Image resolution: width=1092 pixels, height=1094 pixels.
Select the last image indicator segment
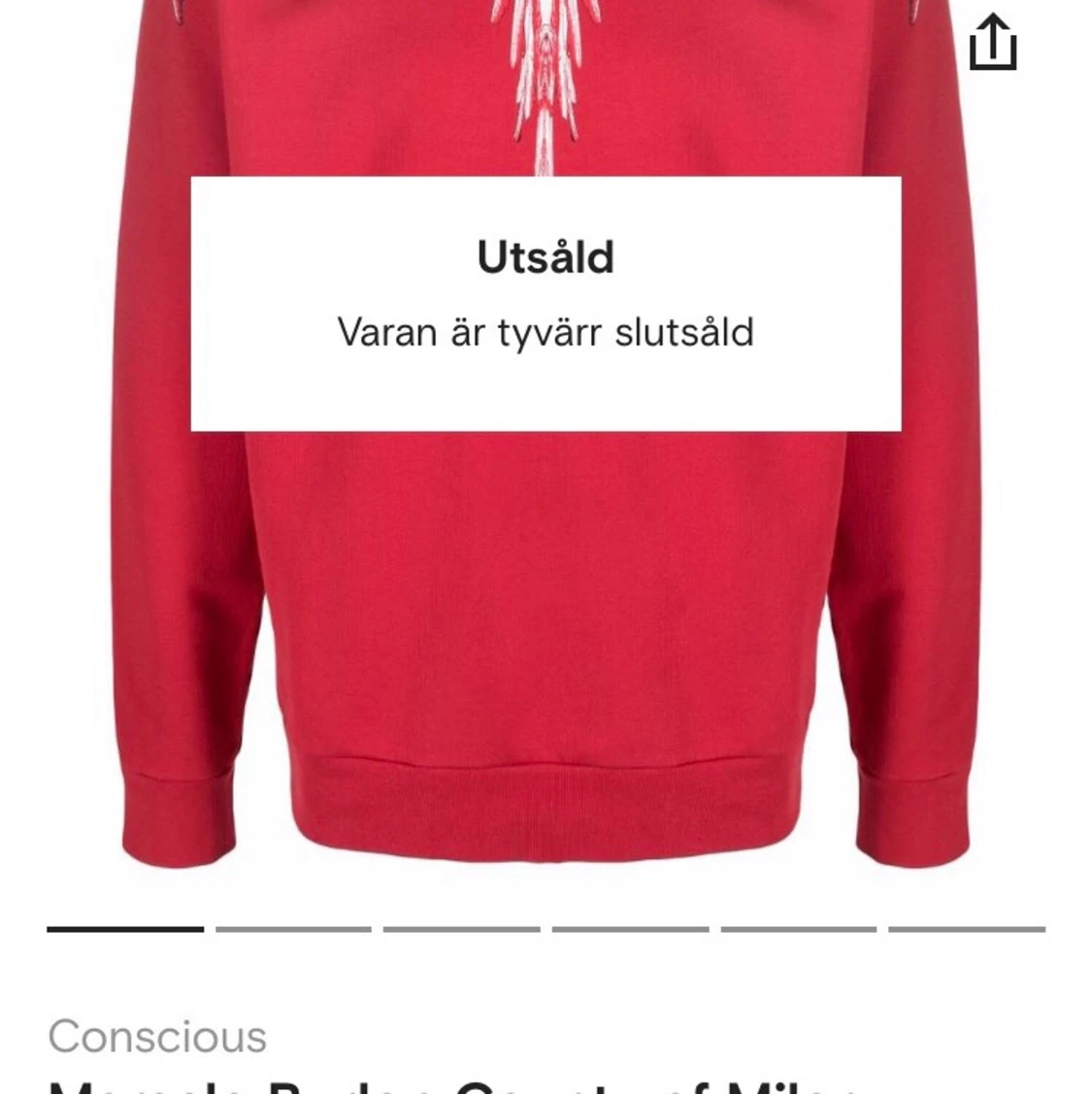(967, 929)
